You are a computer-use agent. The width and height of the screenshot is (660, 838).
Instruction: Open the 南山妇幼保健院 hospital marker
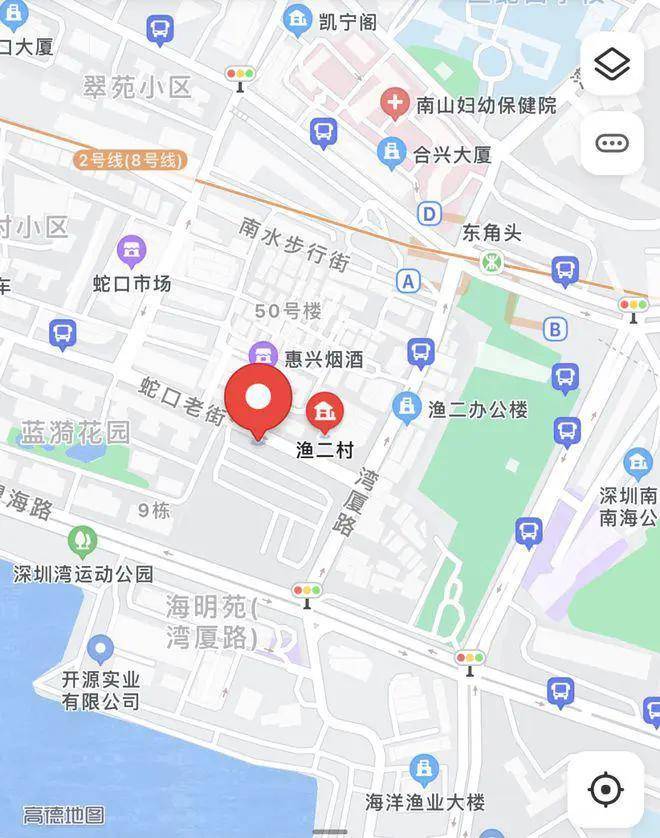point(396,104)
